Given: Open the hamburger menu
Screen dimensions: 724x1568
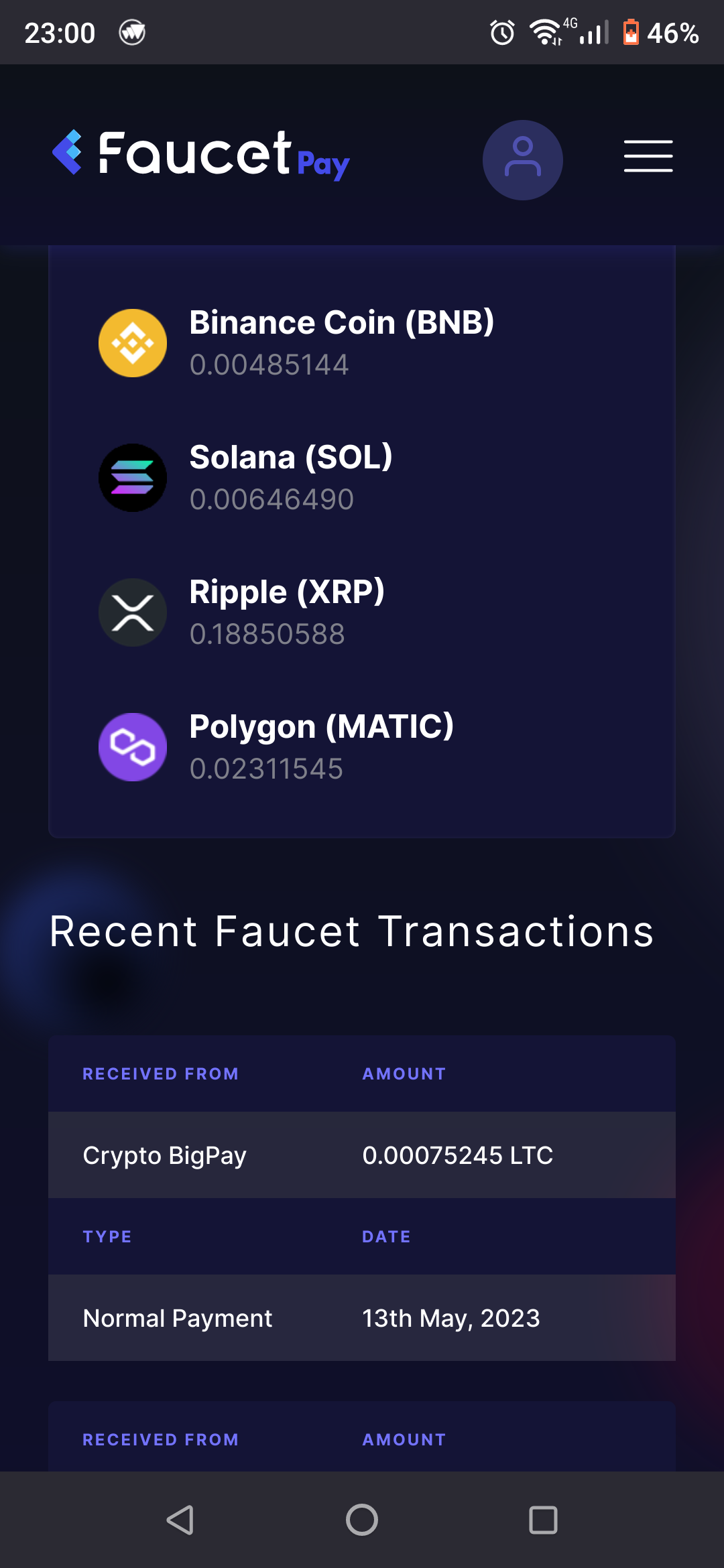Looking at the screenshot, I should click(x=648, y=156).
